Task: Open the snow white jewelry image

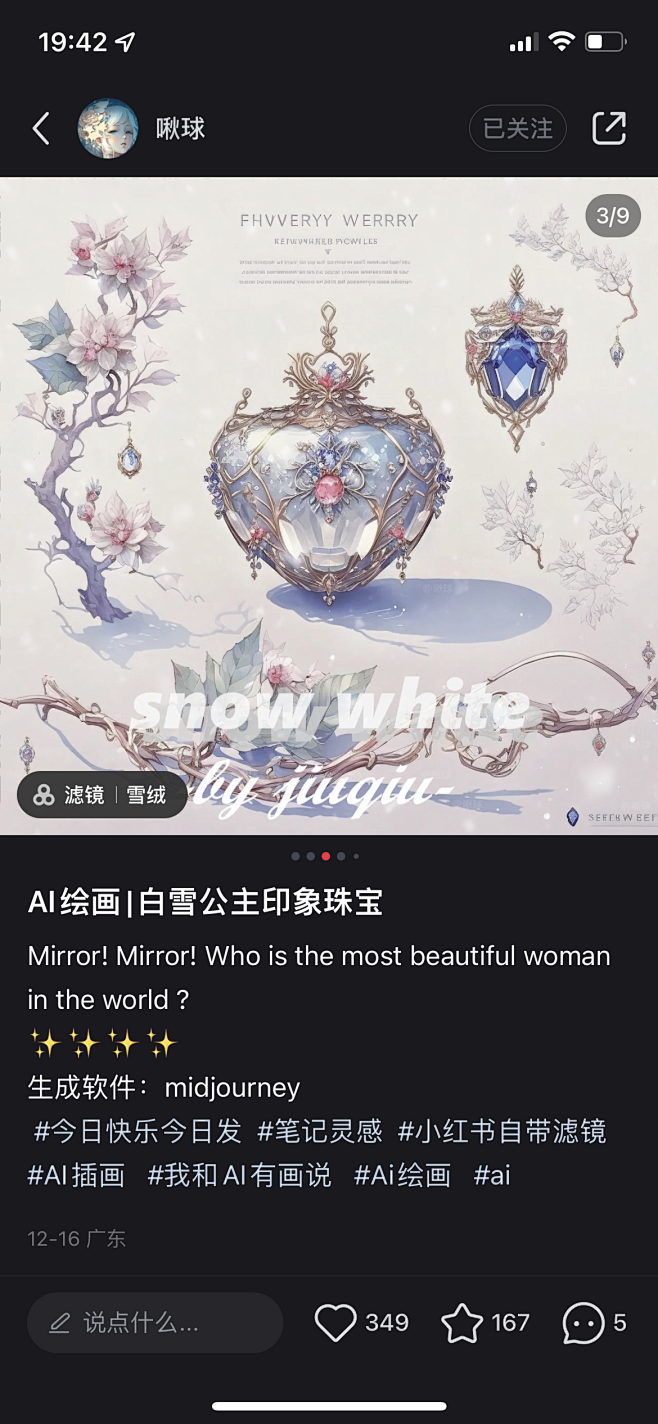Action: pos(329,506)
